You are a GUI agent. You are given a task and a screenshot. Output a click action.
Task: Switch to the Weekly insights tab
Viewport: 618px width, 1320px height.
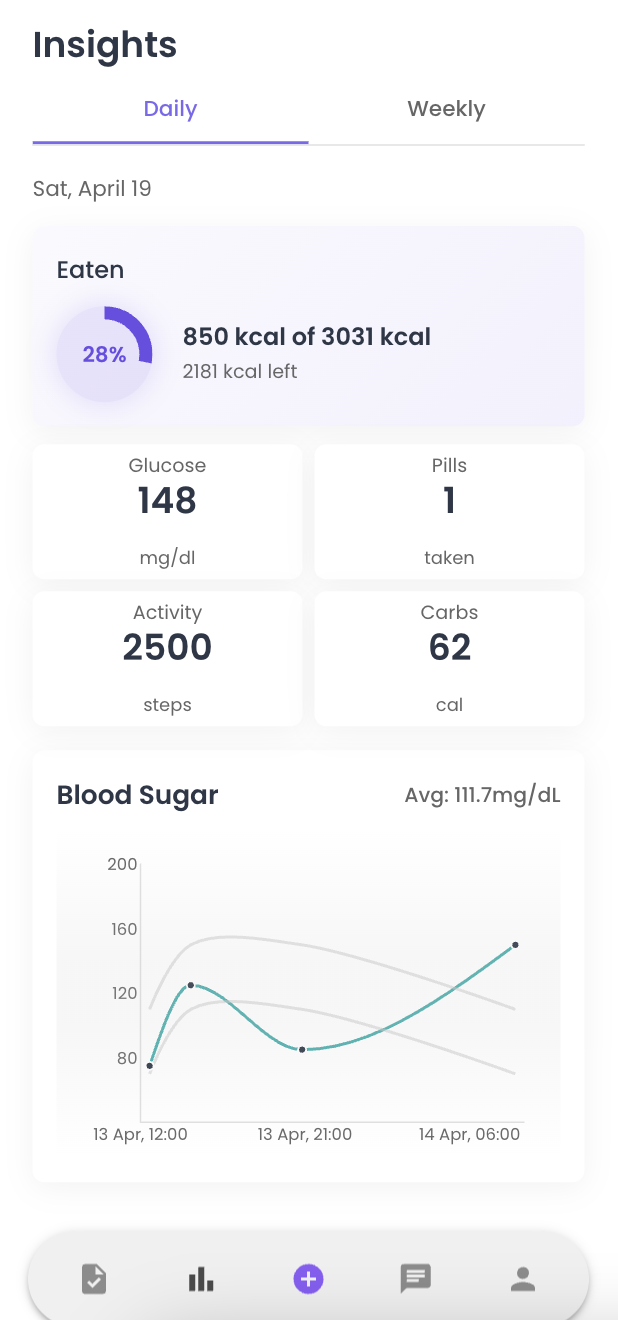point(446,109)
